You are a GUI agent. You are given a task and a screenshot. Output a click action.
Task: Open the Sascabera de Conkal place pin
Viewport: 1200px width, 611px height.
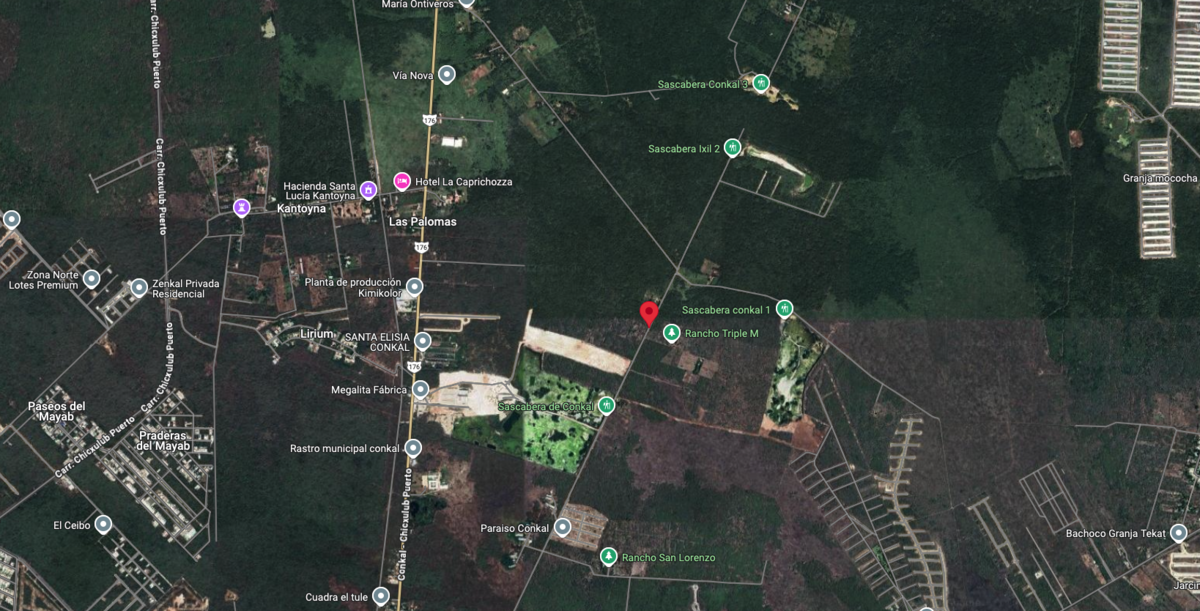pos(606,405)
